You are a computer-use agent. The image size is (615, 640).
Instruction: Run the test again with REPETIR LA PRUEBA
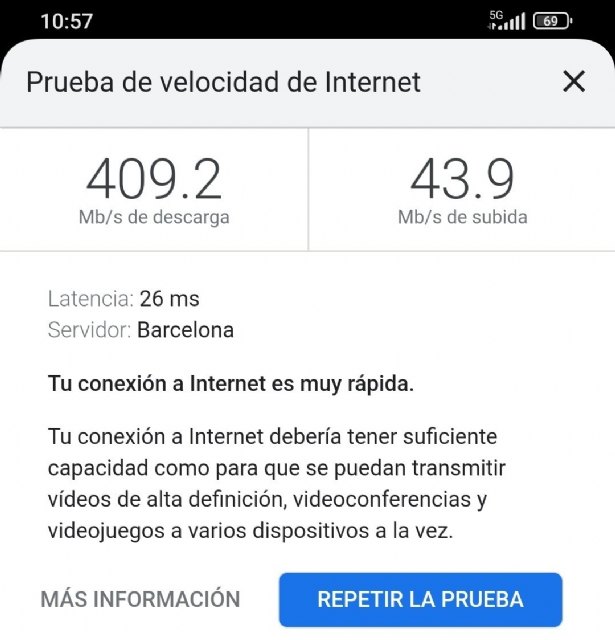420,599
